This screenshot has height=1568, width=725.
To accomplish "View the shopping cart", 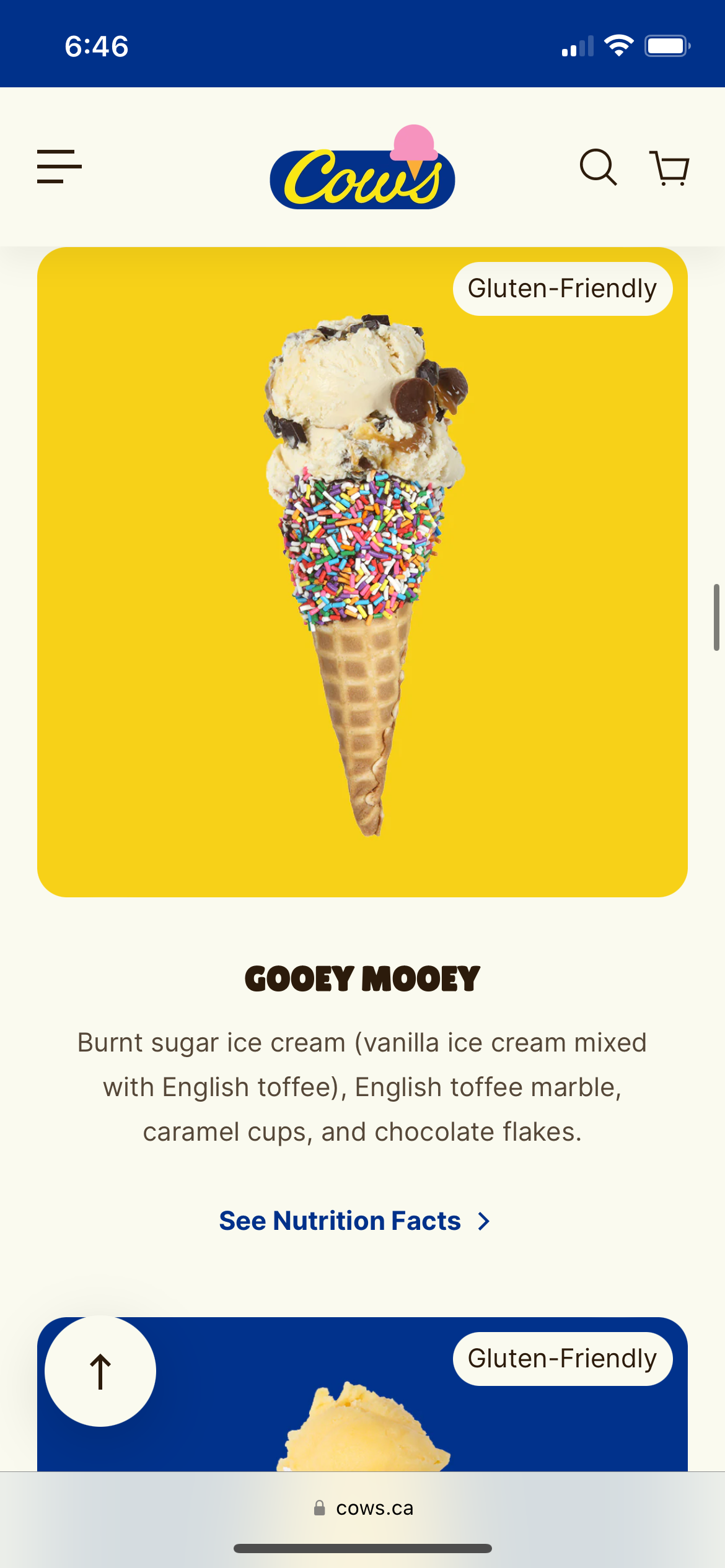I will tap(669, 168).
